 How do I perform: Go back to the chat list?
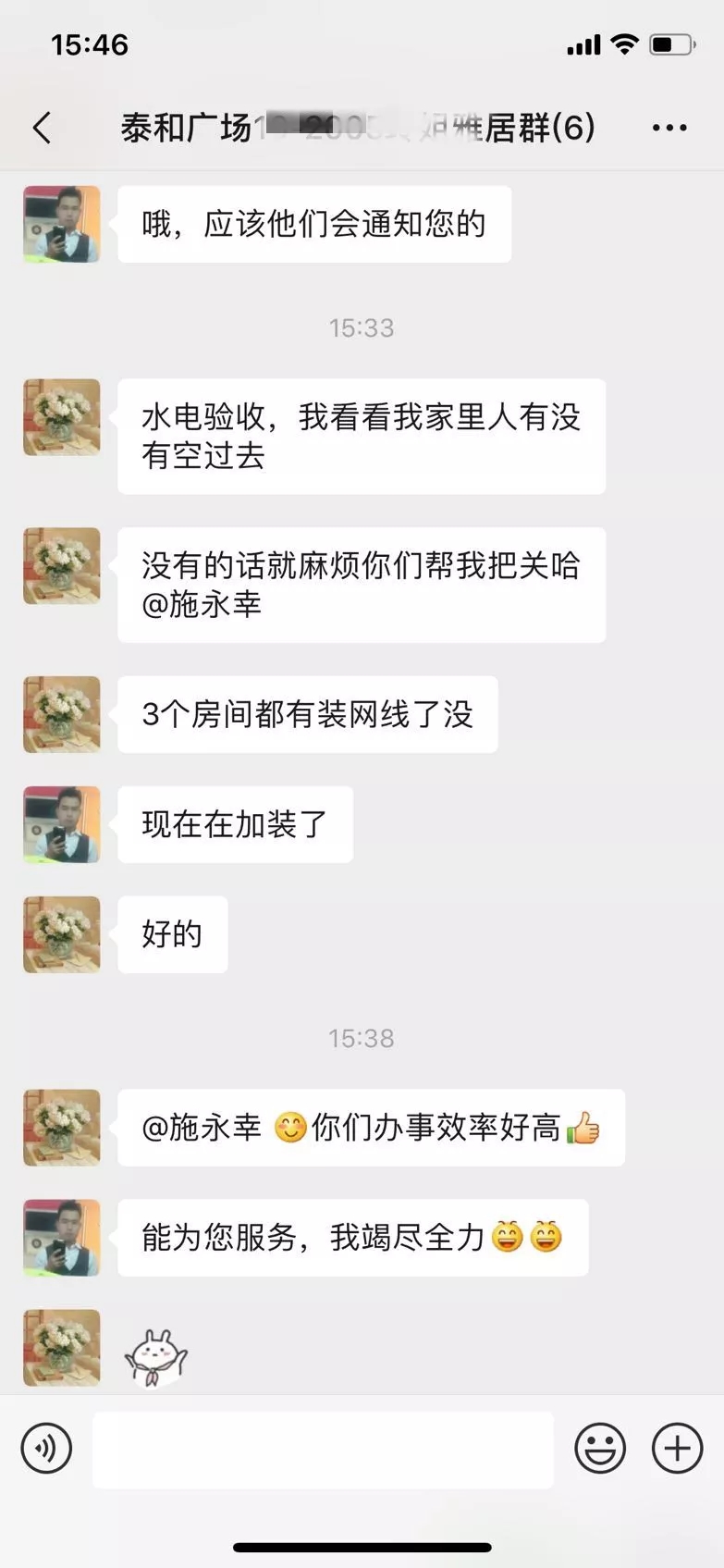43,128
